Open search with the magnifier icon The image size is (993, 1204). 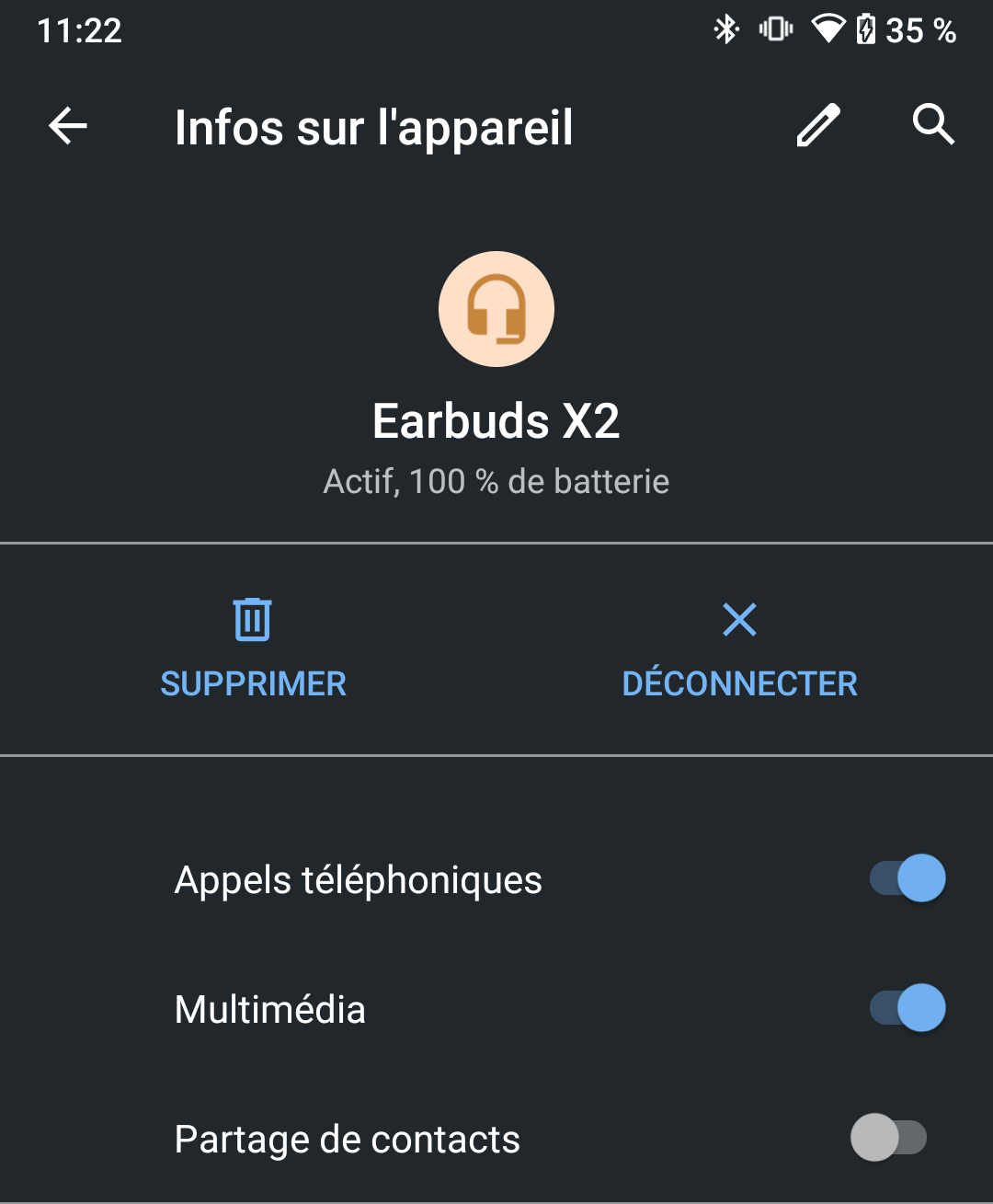pyautogui.click(x=933, y=126)
